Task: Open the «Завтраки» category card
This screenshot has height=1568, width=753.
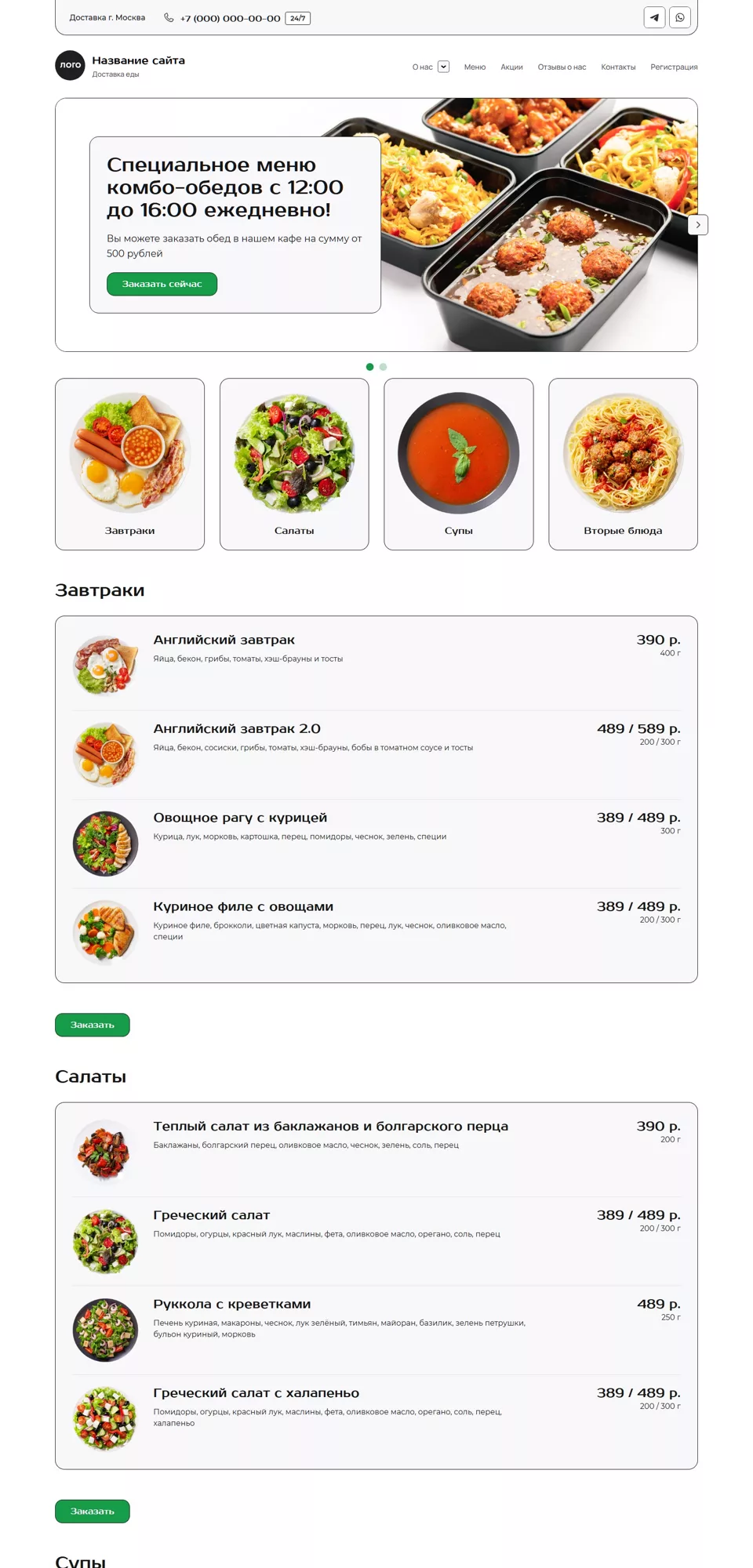Action: click(x=129, y=464)
